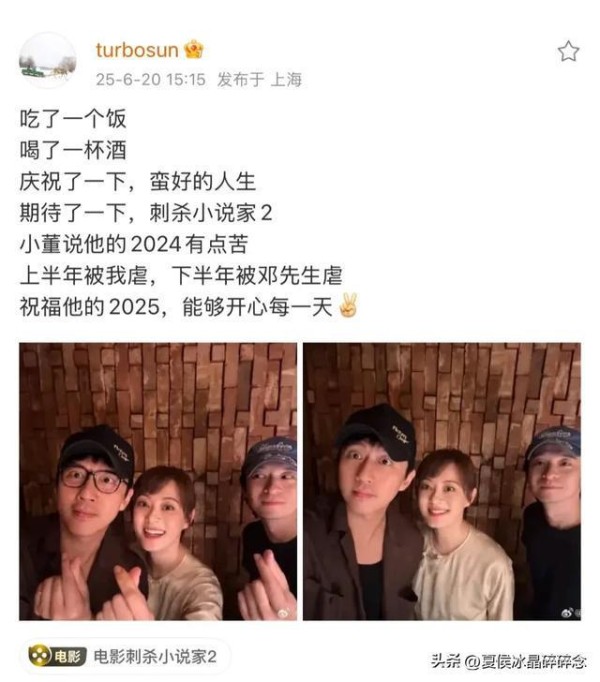This screenshot has height=682, width=600.
Task: Tap the turbosun username
Action: (x=137, y=49)
